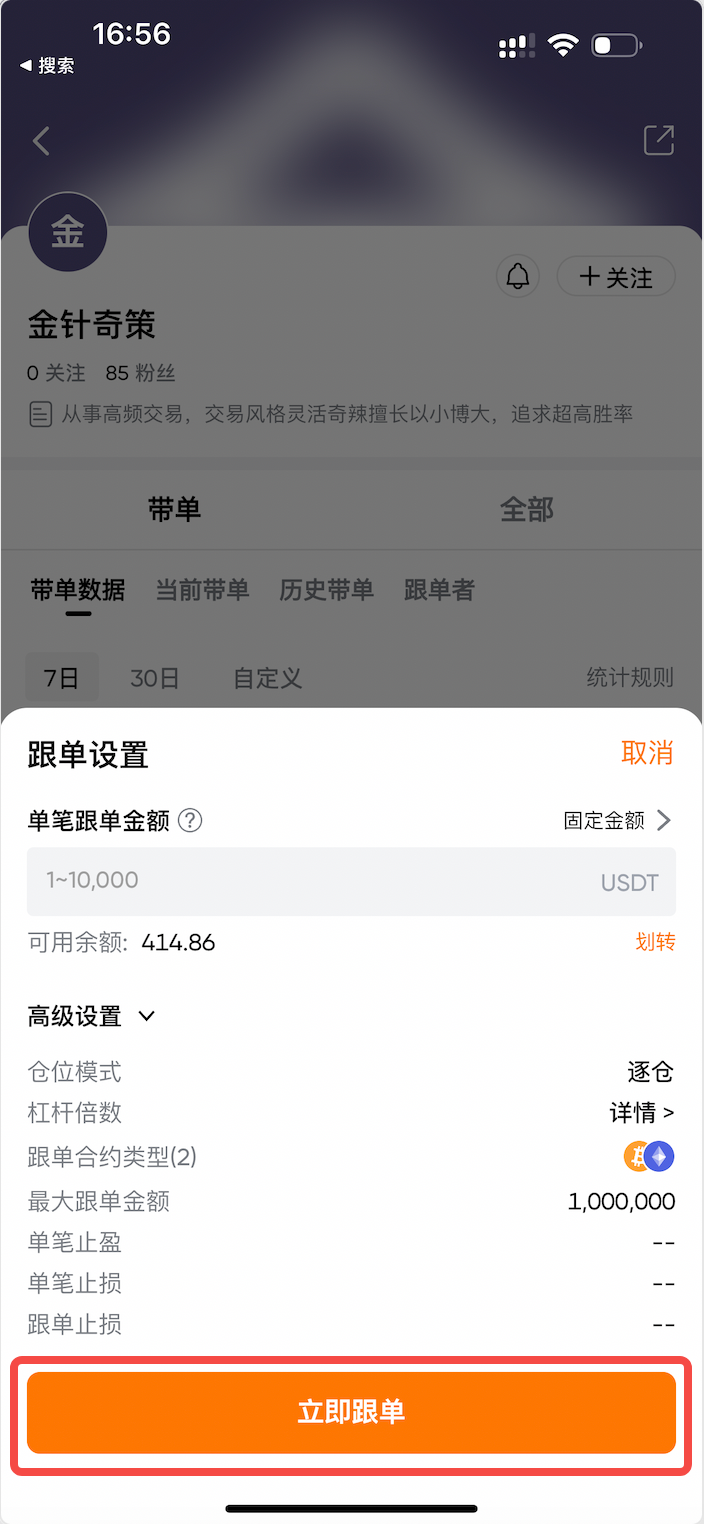Choose 自定义 date range
The image size is (704, 1524).
click(x=267, y=678)
